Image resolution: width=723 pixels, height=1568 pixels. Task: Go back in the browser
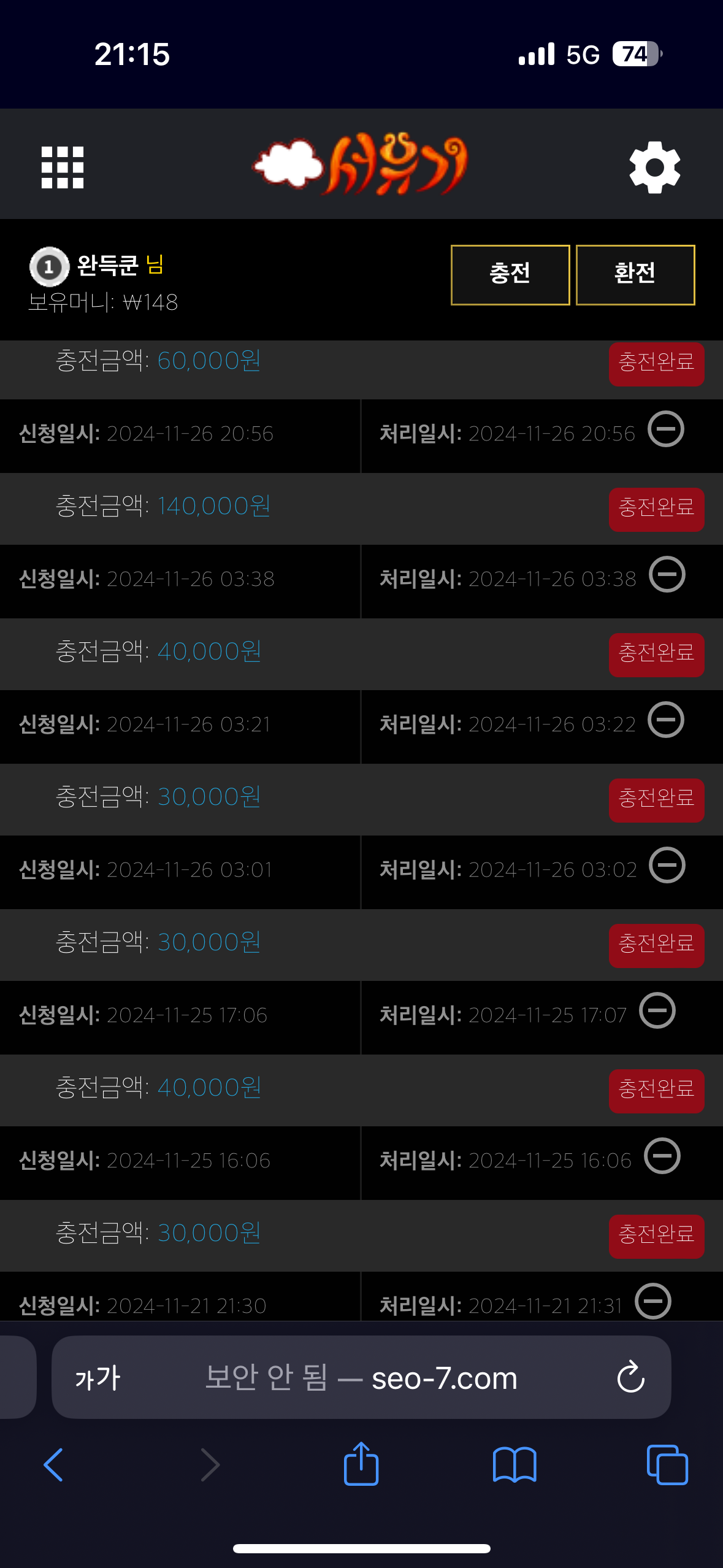point(53,1465)
